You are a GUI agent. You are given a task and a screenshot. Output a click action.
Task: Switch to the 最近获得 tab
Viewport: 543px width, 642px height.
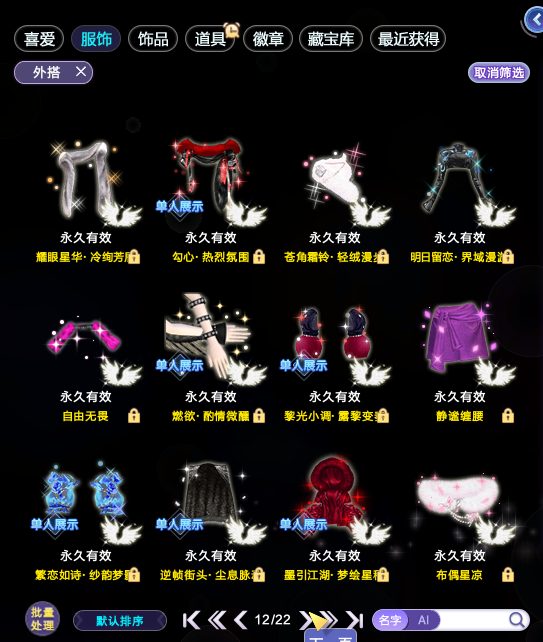[408, 39]
